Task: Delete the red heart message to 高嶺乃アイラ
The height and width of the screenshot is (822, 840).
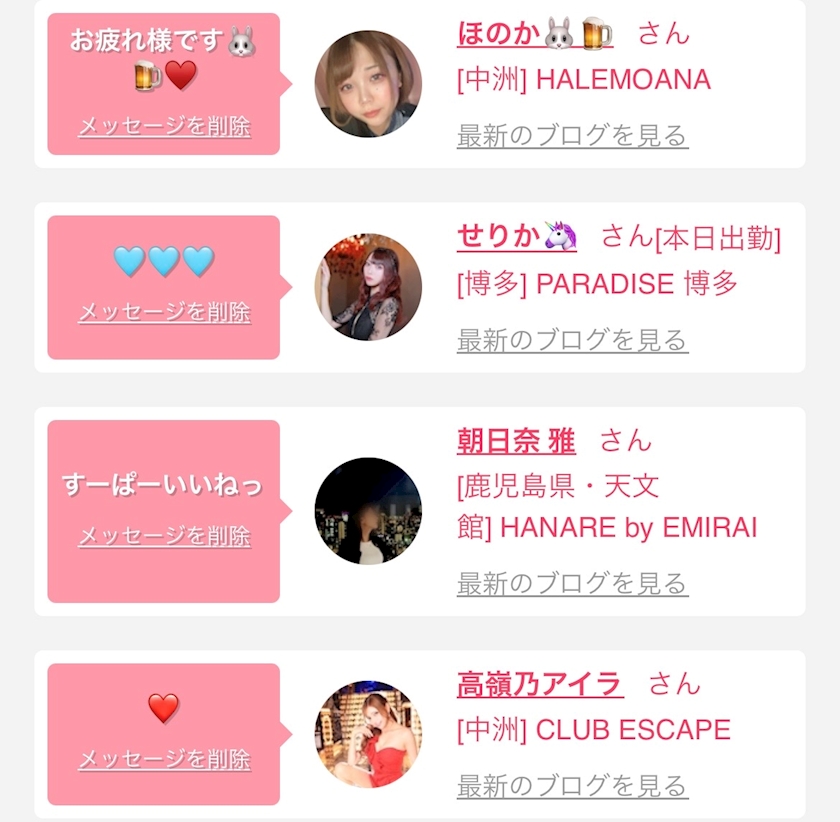Action: (164, 759)
